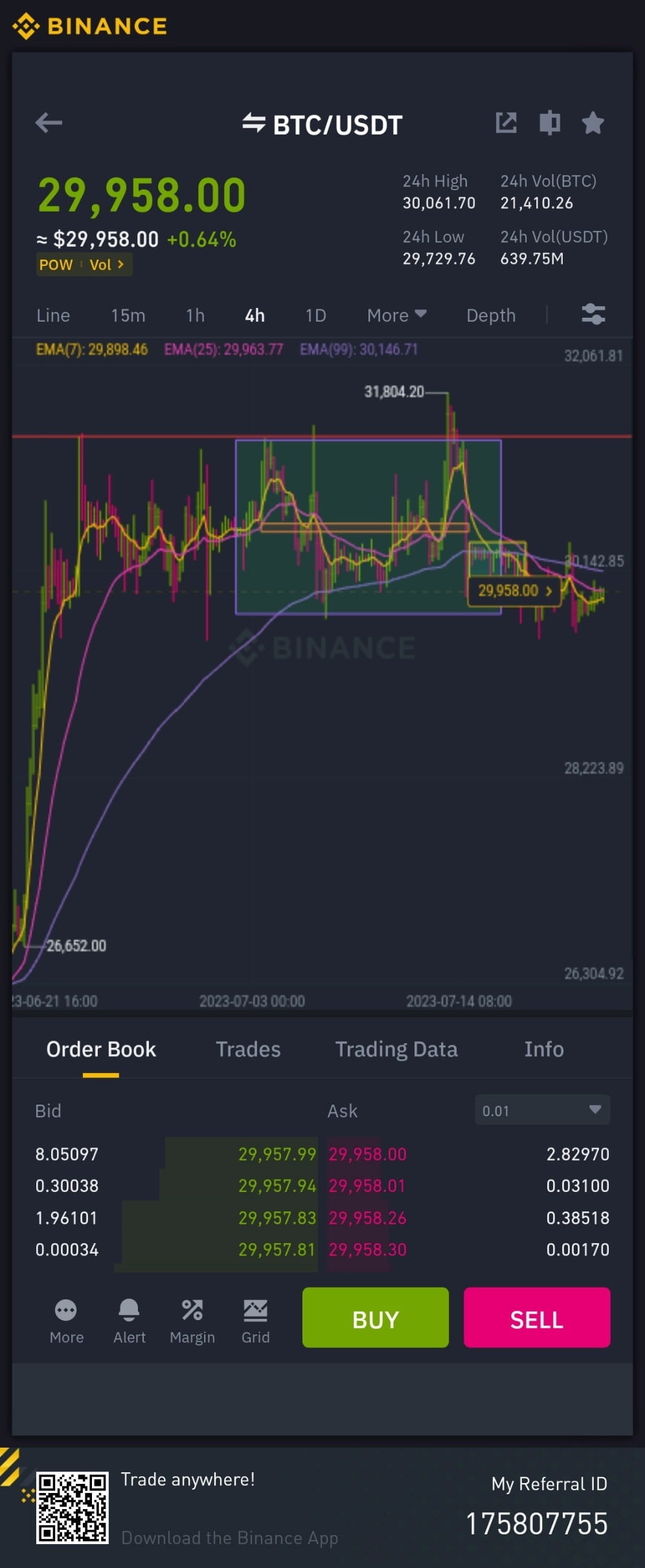Switch candlestick chart style icon
645x1568 pixels.
(550, 123)
